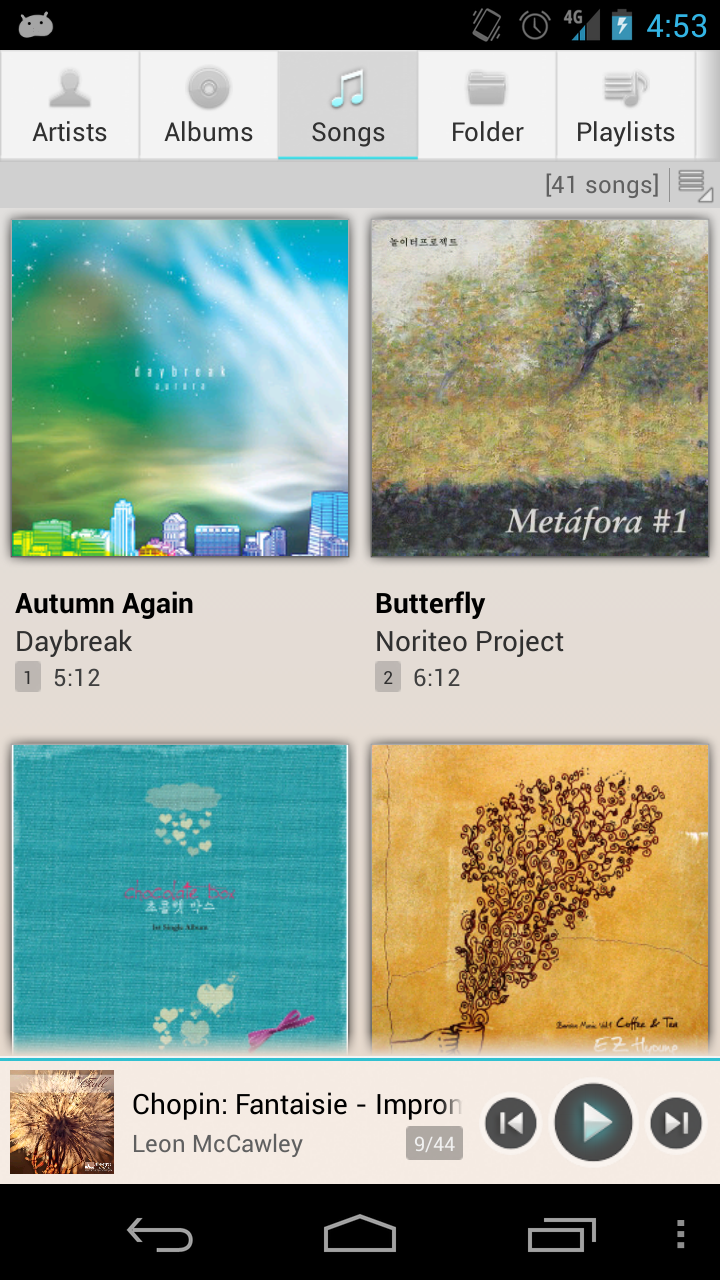Open the overflow menu via the three-dot icon

[x=682, y=1236]
